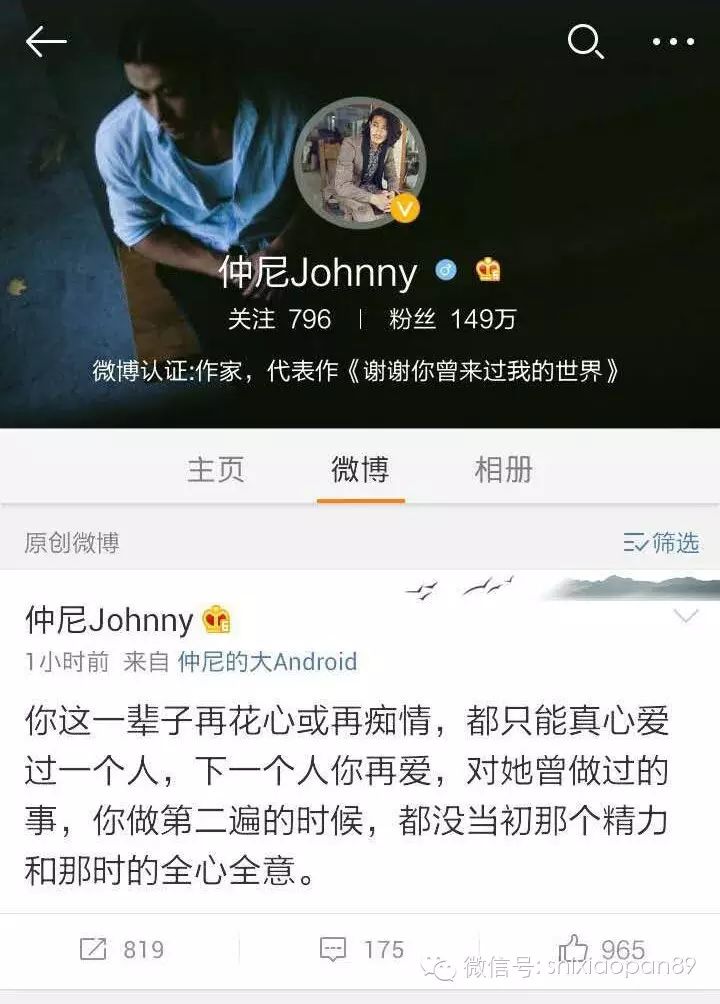Switch to the 相册 tab
Image resolution: width=720 pixels, height=1004 pixels.
[503, 469]
